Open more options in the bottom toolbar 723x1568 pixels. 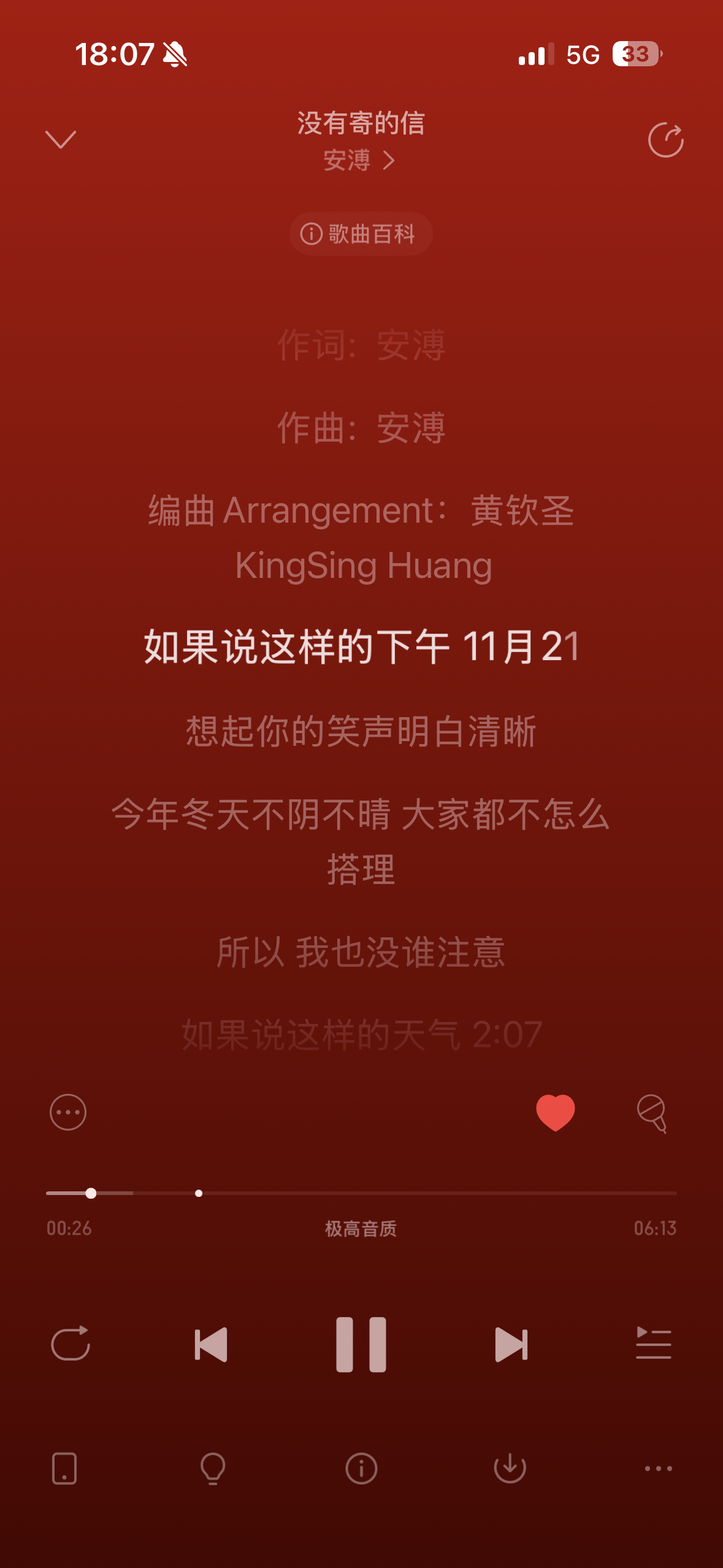658,1468
